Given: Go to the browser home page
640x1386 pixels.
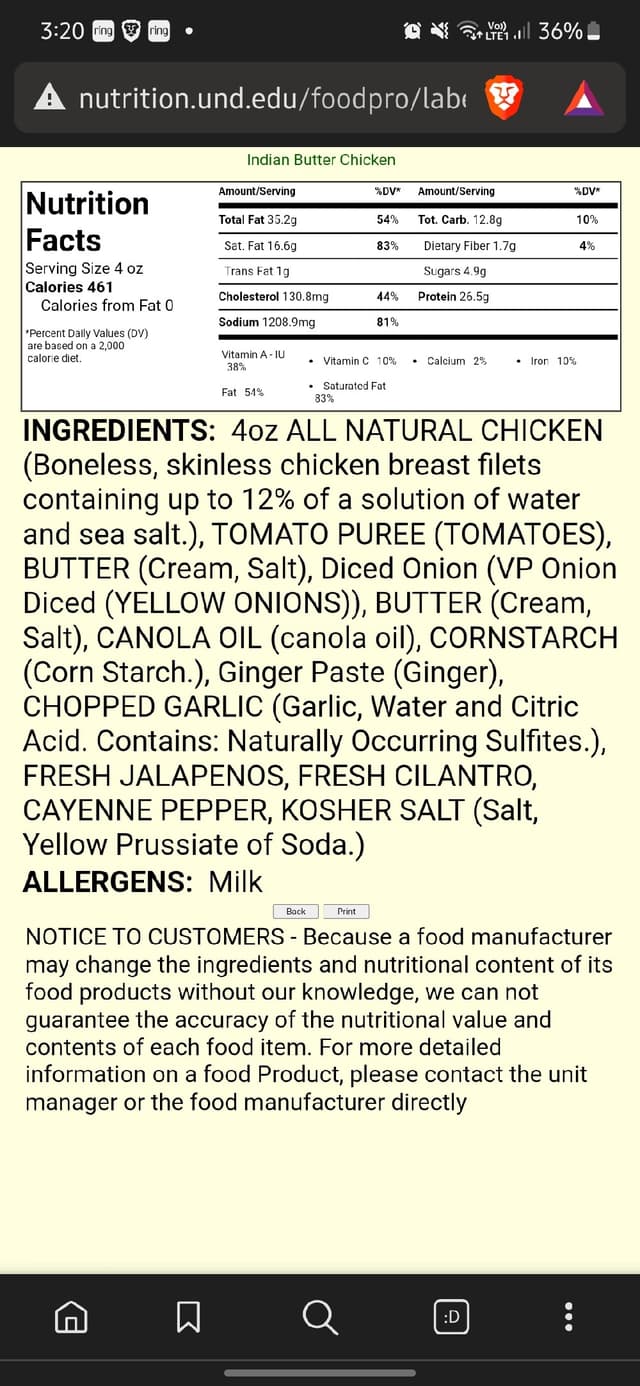Looking at the screenshot, I should [70, 1317].
